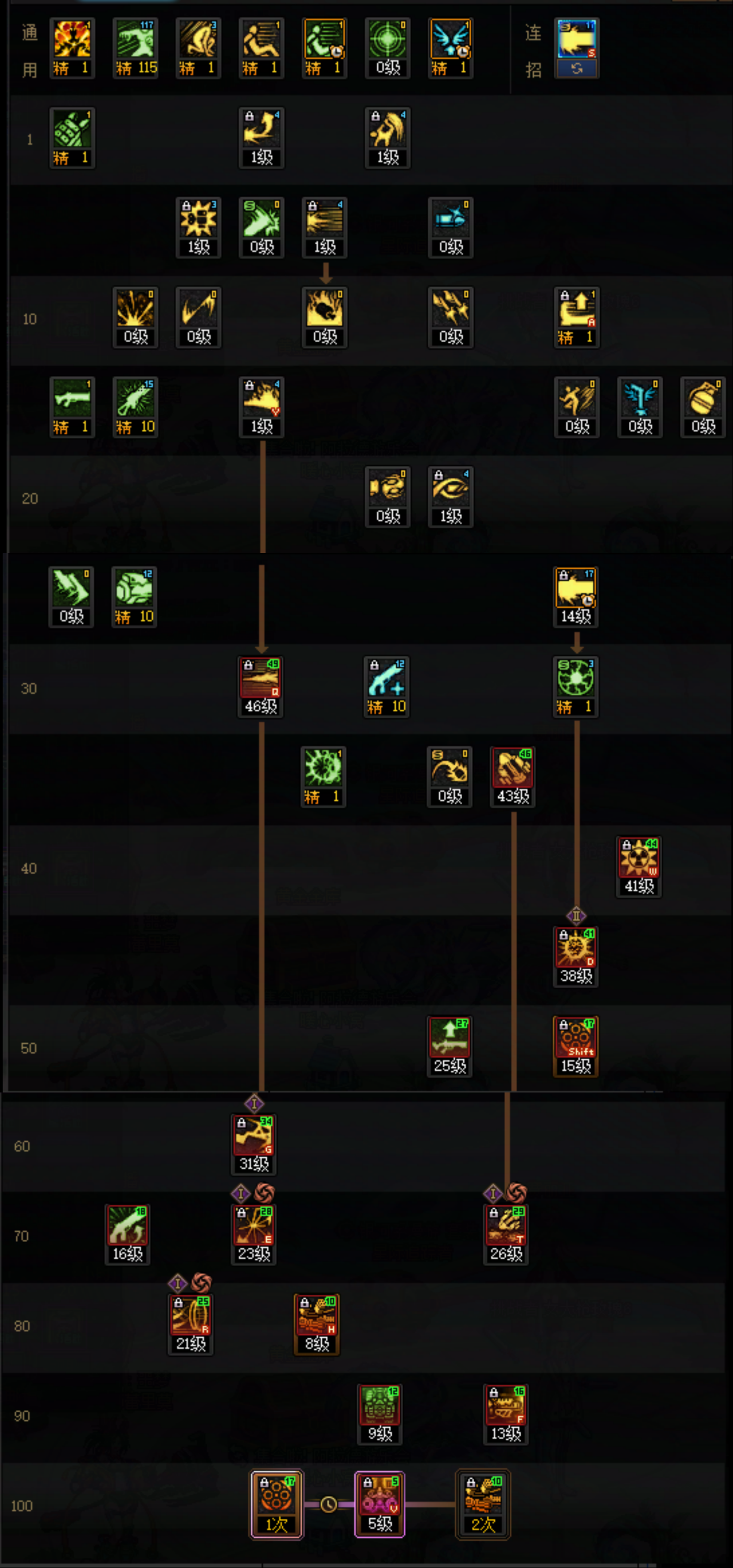Select the 23级 skill with E hotkey
Screen dimensions: 733x1568
pos(254,1235)
